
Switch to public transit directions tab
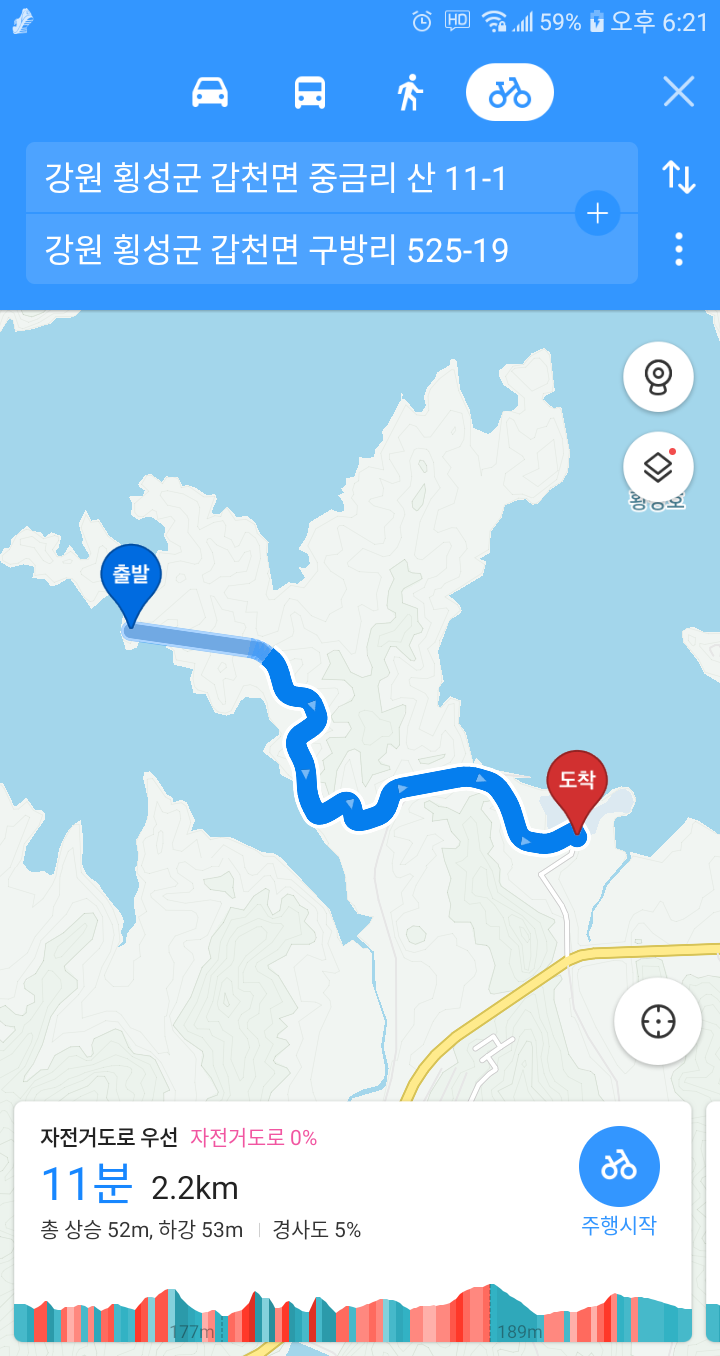pos(310,93)
